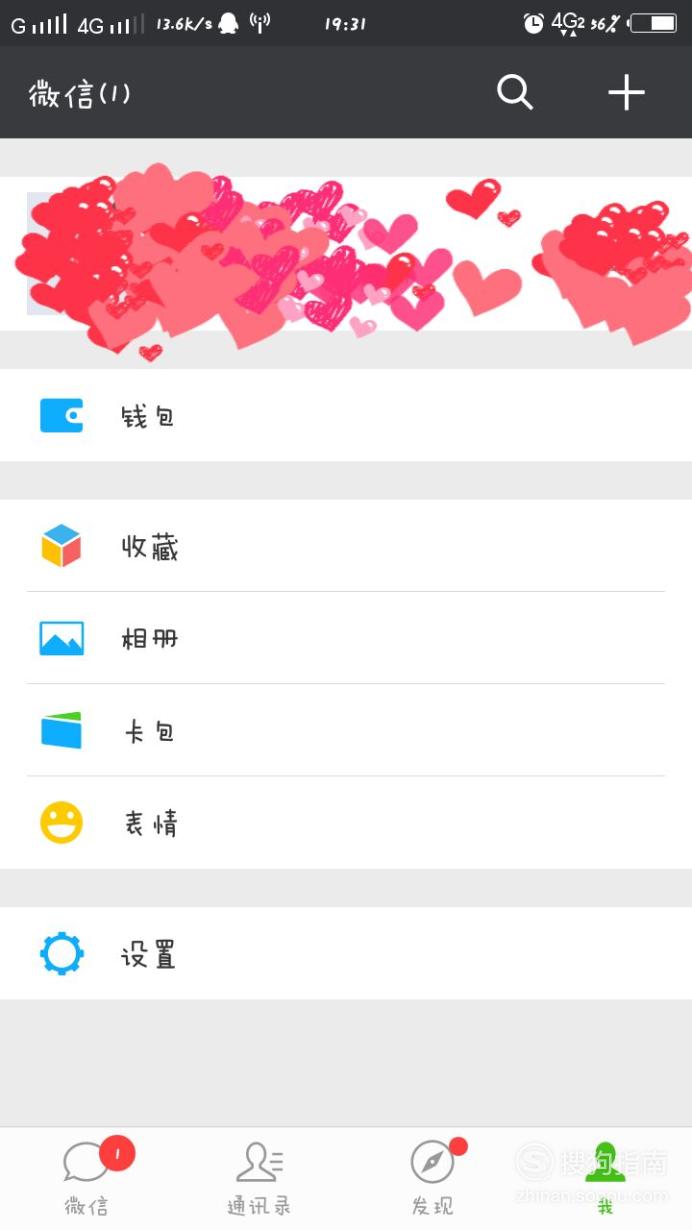This screenshot has width=692, height=1230.
Task: Open the profile card covered with hearts
Action: [x=346, y=254]
